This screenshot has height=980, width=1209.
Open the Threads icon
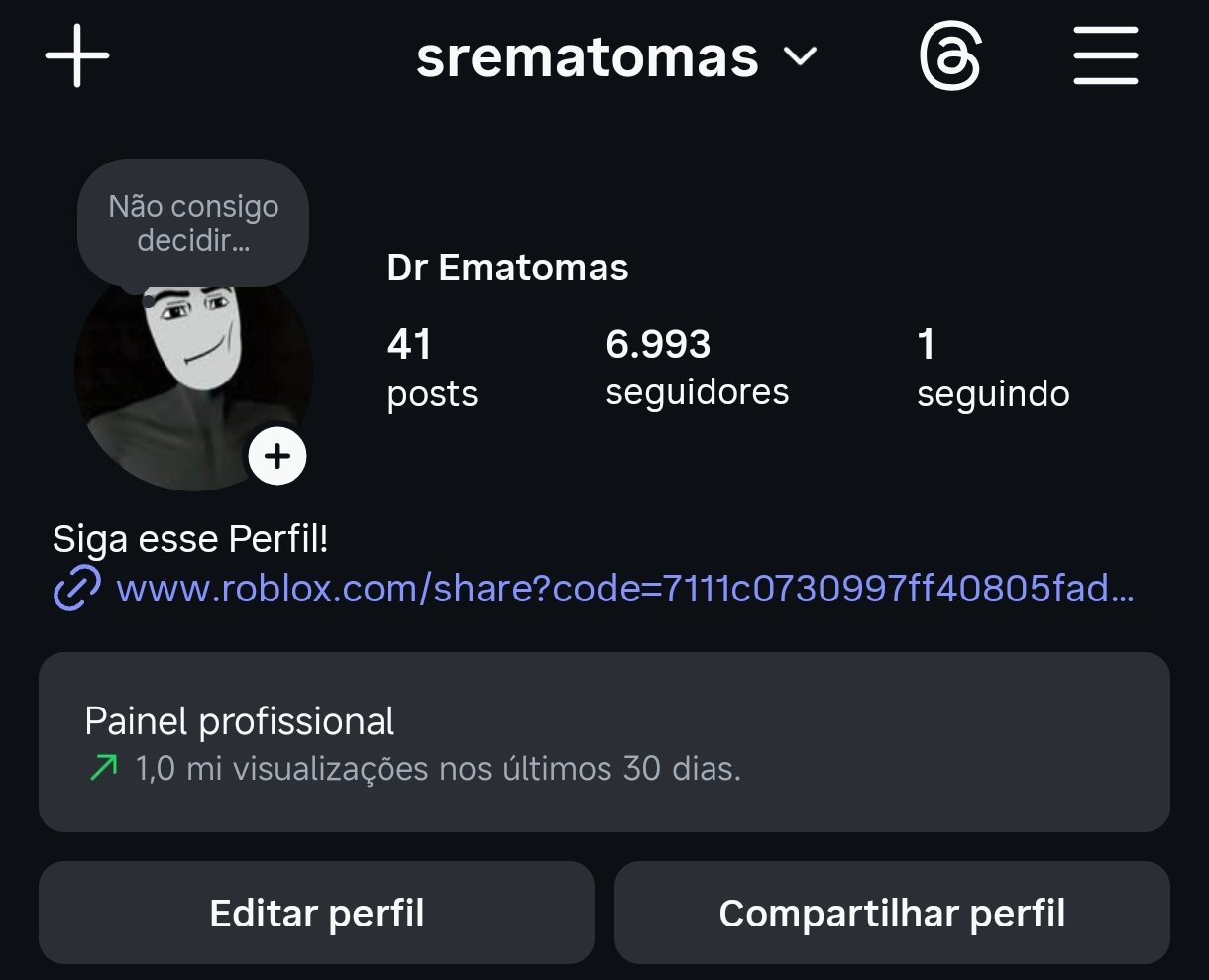tap(949, 57)
